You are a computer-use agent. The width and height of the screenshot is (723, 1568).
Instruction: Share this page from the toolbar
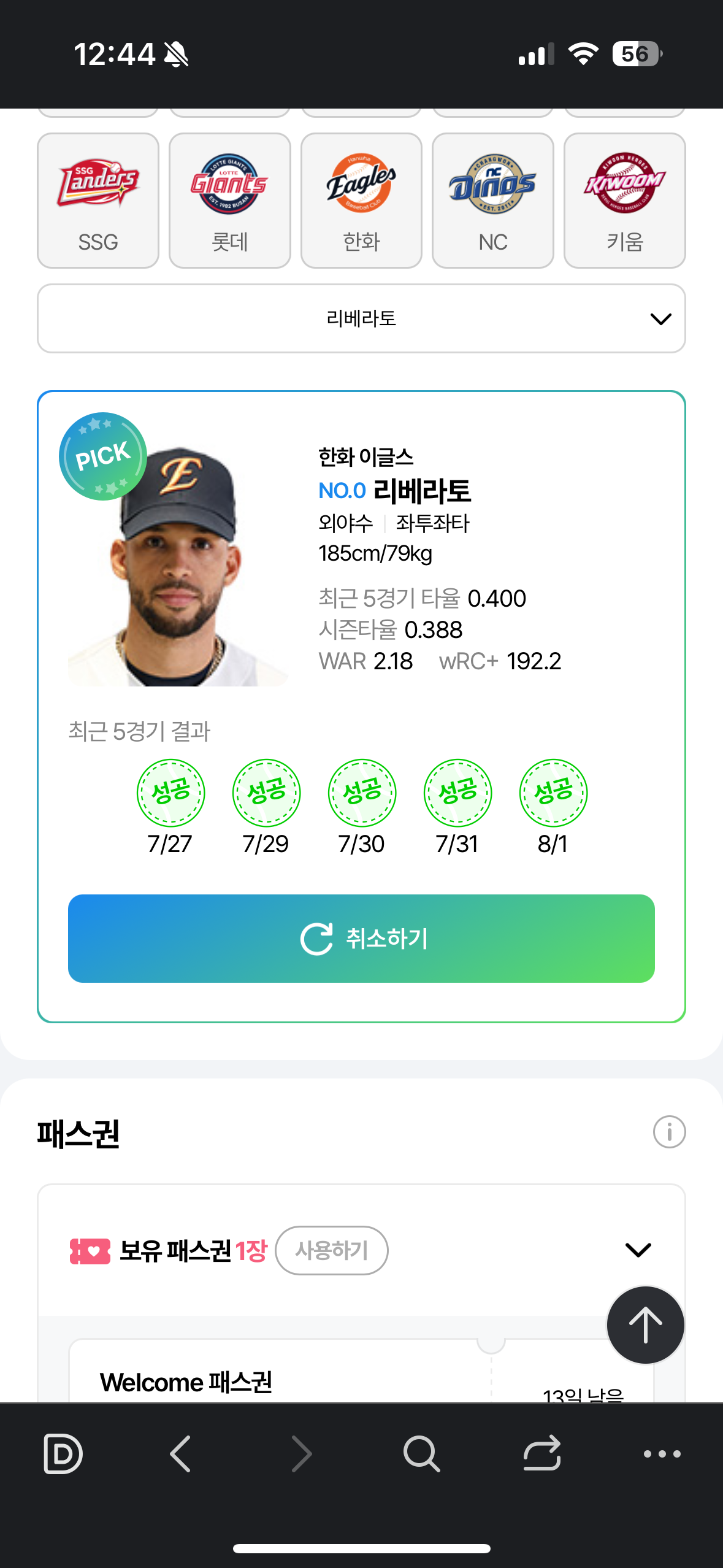pyautogui.click(x=542, y=1453)
